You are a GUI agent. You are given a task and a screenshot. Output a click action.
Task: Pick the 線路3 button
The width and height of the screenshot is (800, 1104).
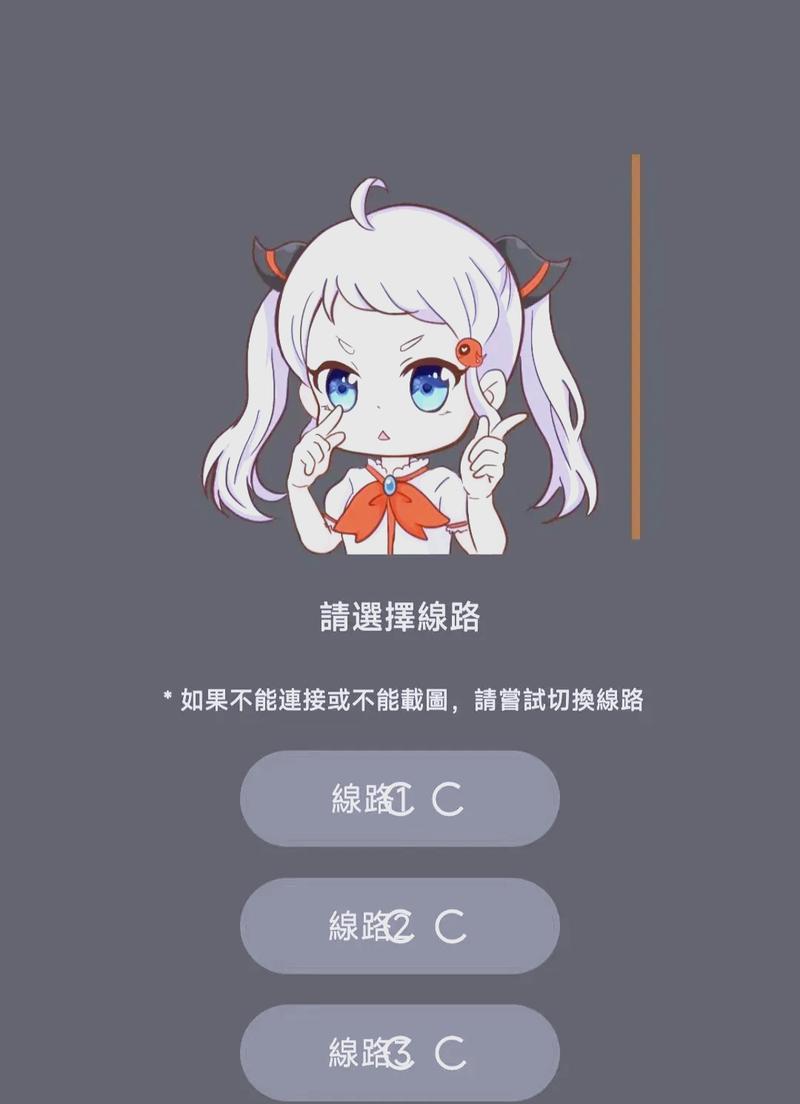point(399,1052)
